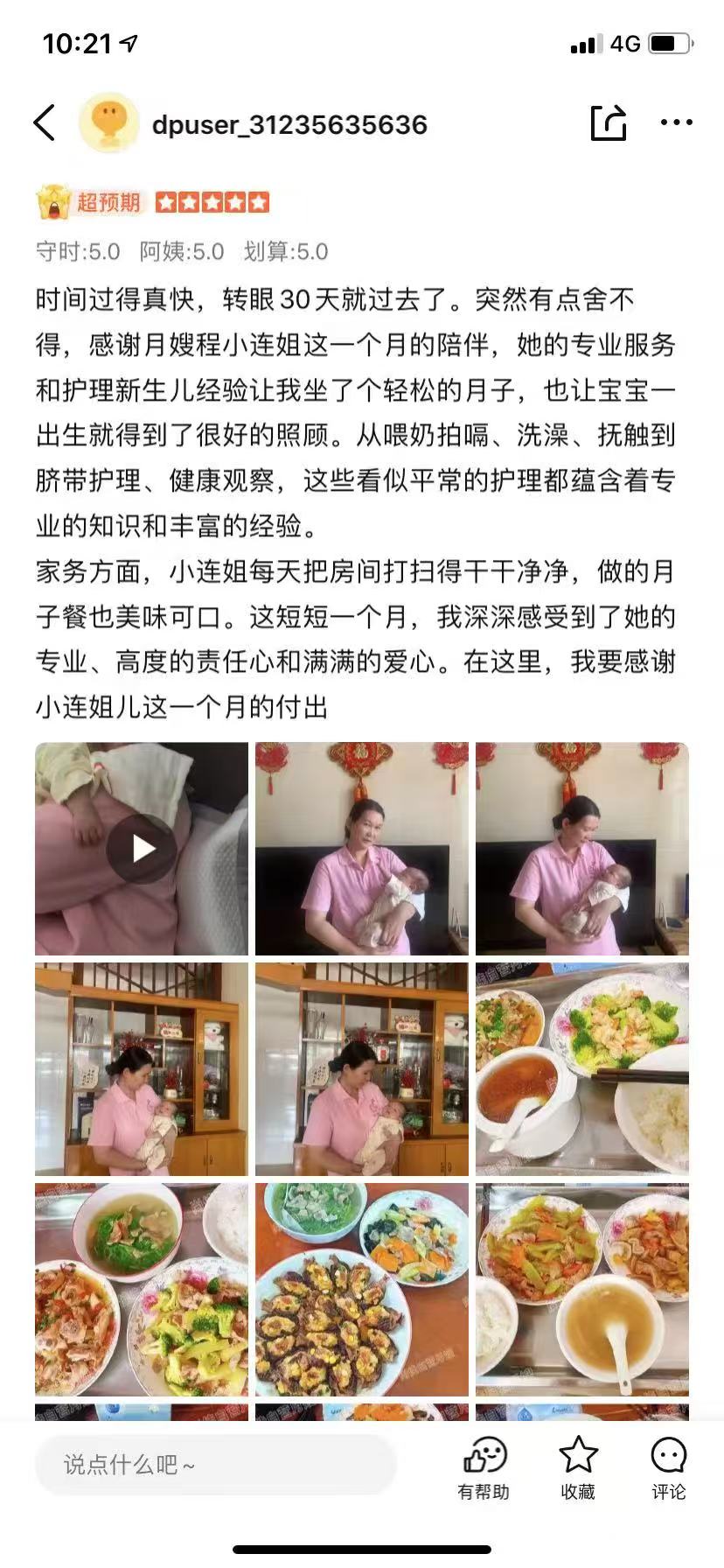This screenshot has height=1568, width=724.
Task: Share this review
Action: (x=609, y=123)
